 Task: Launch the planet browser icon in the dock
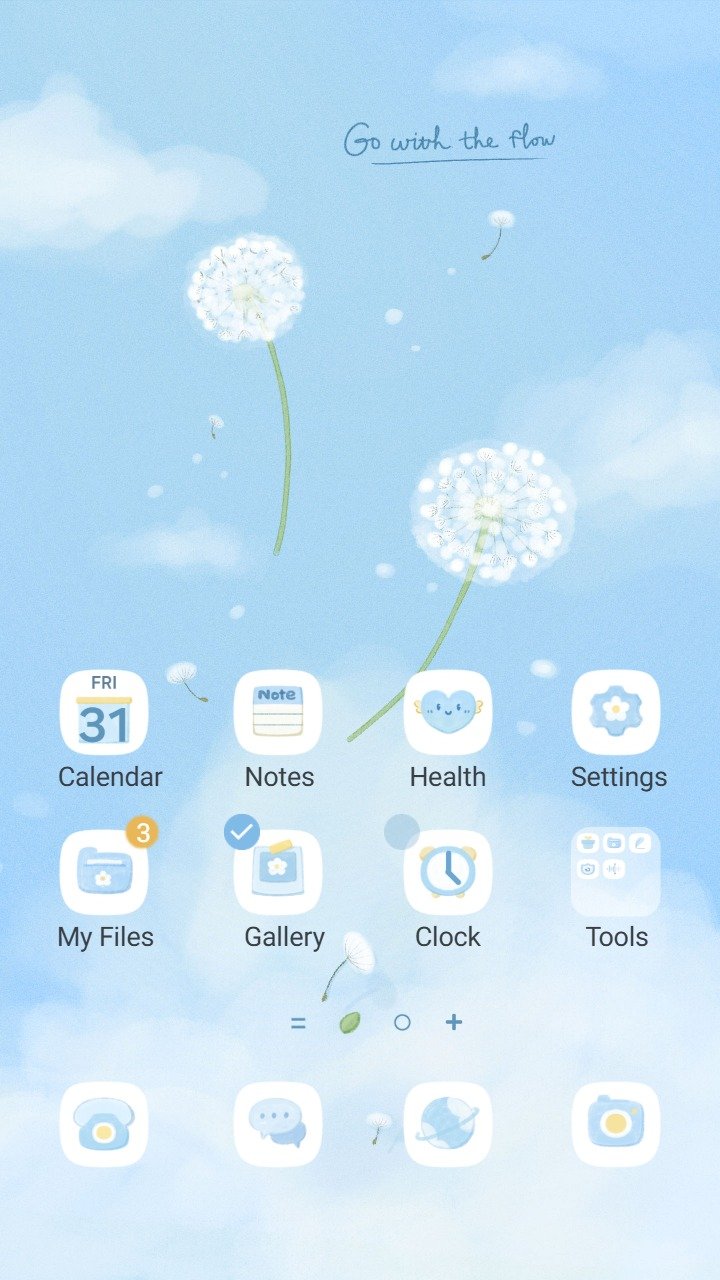click(x=448, y=1124)
